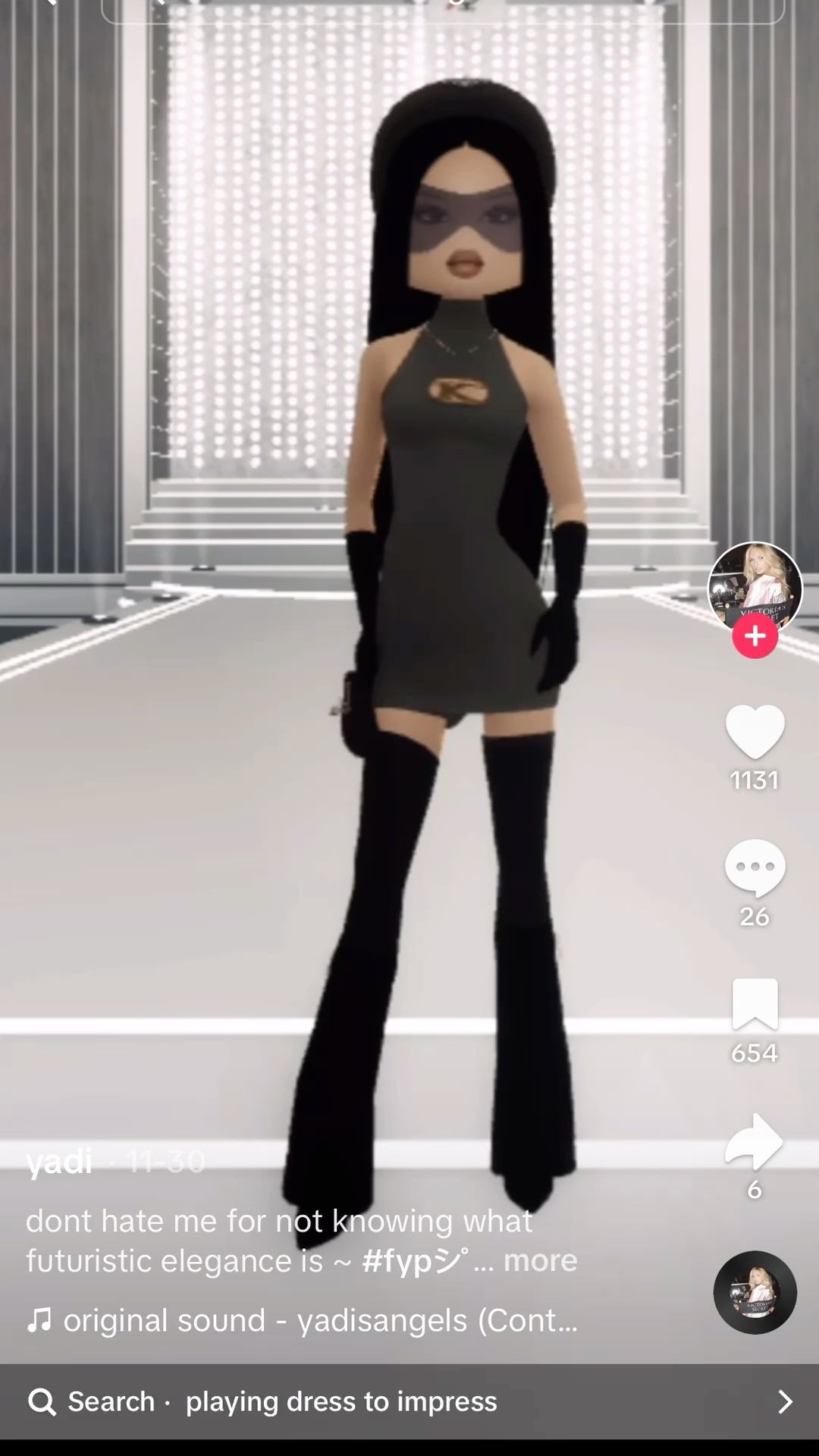Open the comments on this video
This screenshot has height=1456, width=819.
tap(755, 868)
